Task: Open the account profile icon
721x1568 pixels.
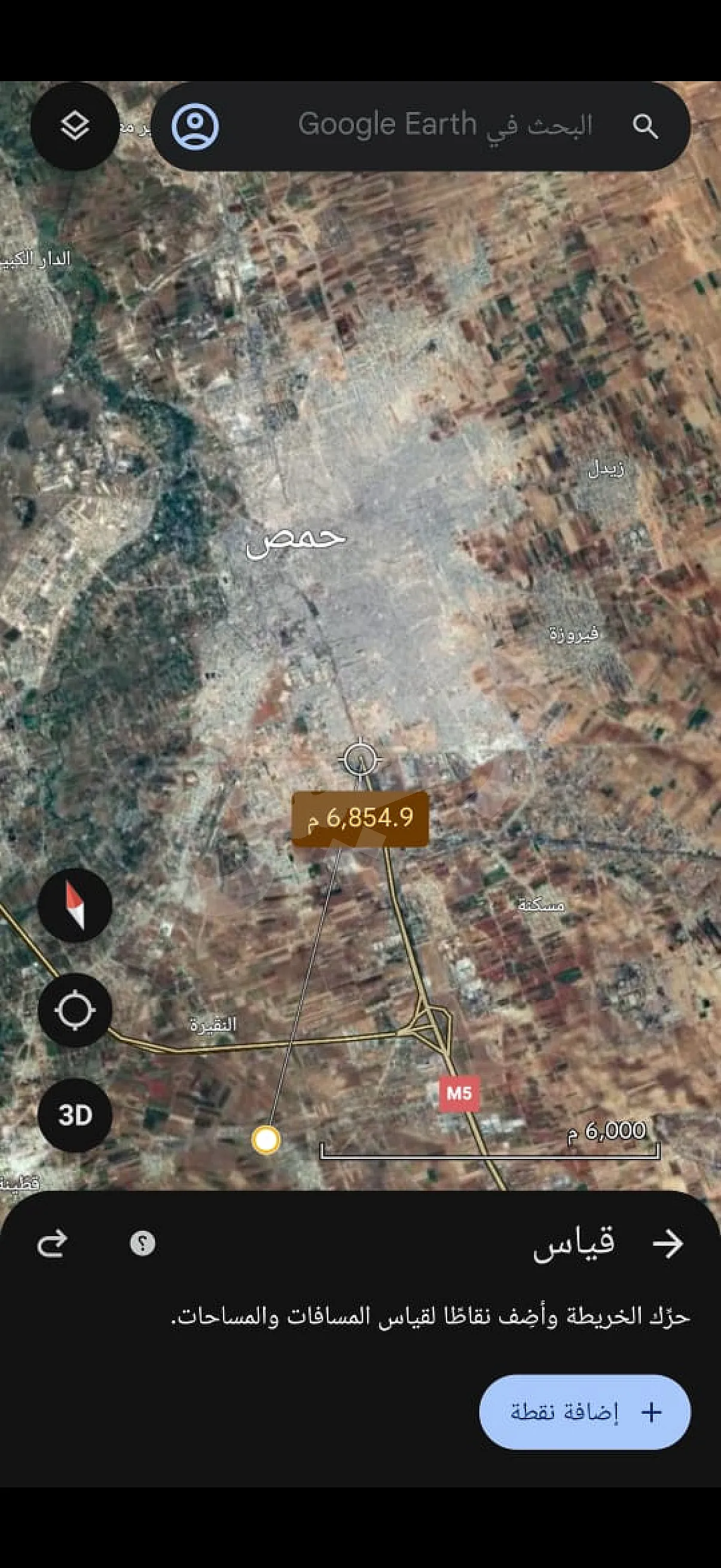Action: [x=195, y=126]
